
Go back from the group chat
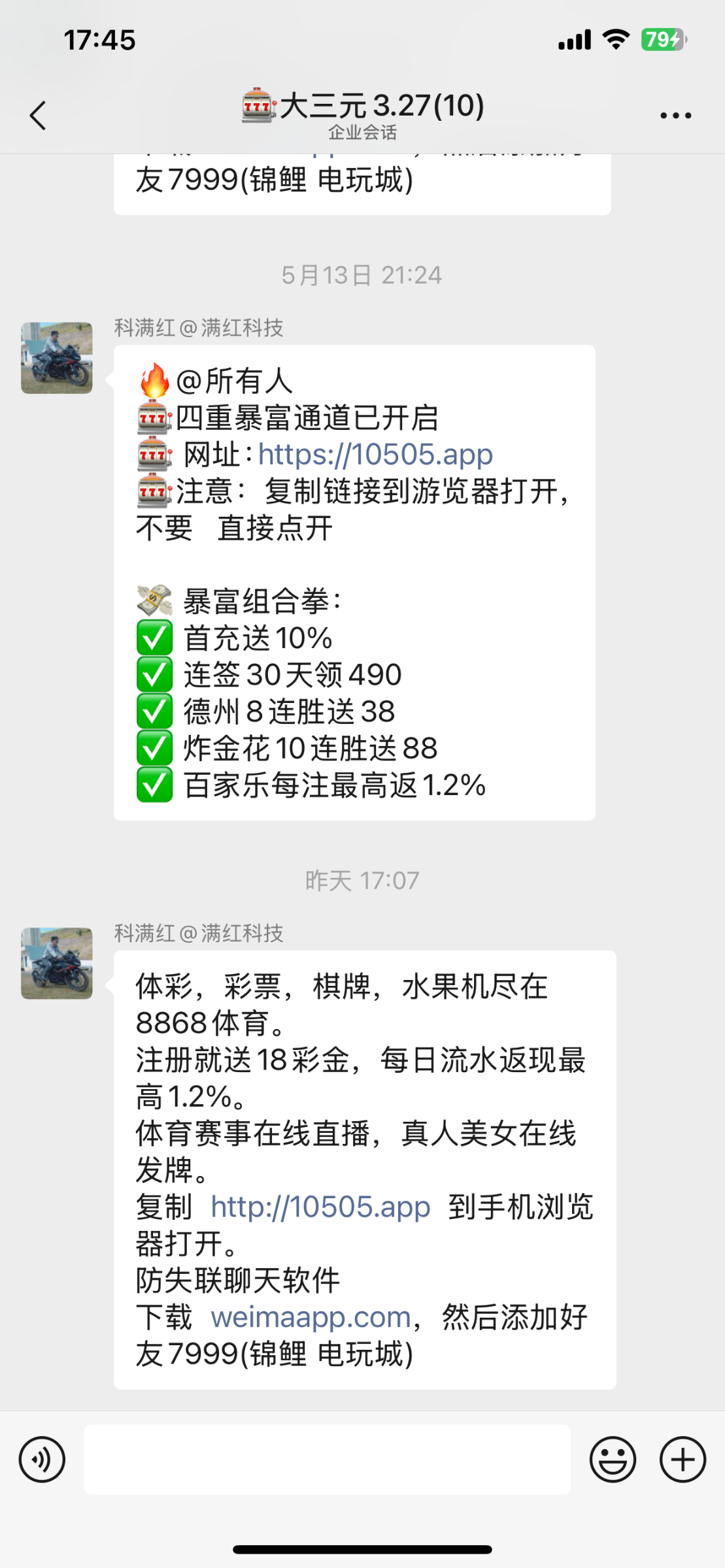(x=38, y=116)
